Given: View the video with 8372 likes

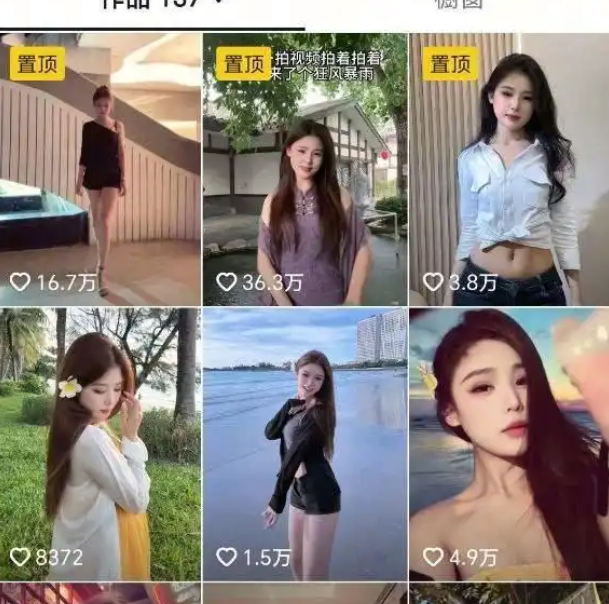Looking at the screenshot, I should coord(100,444).
